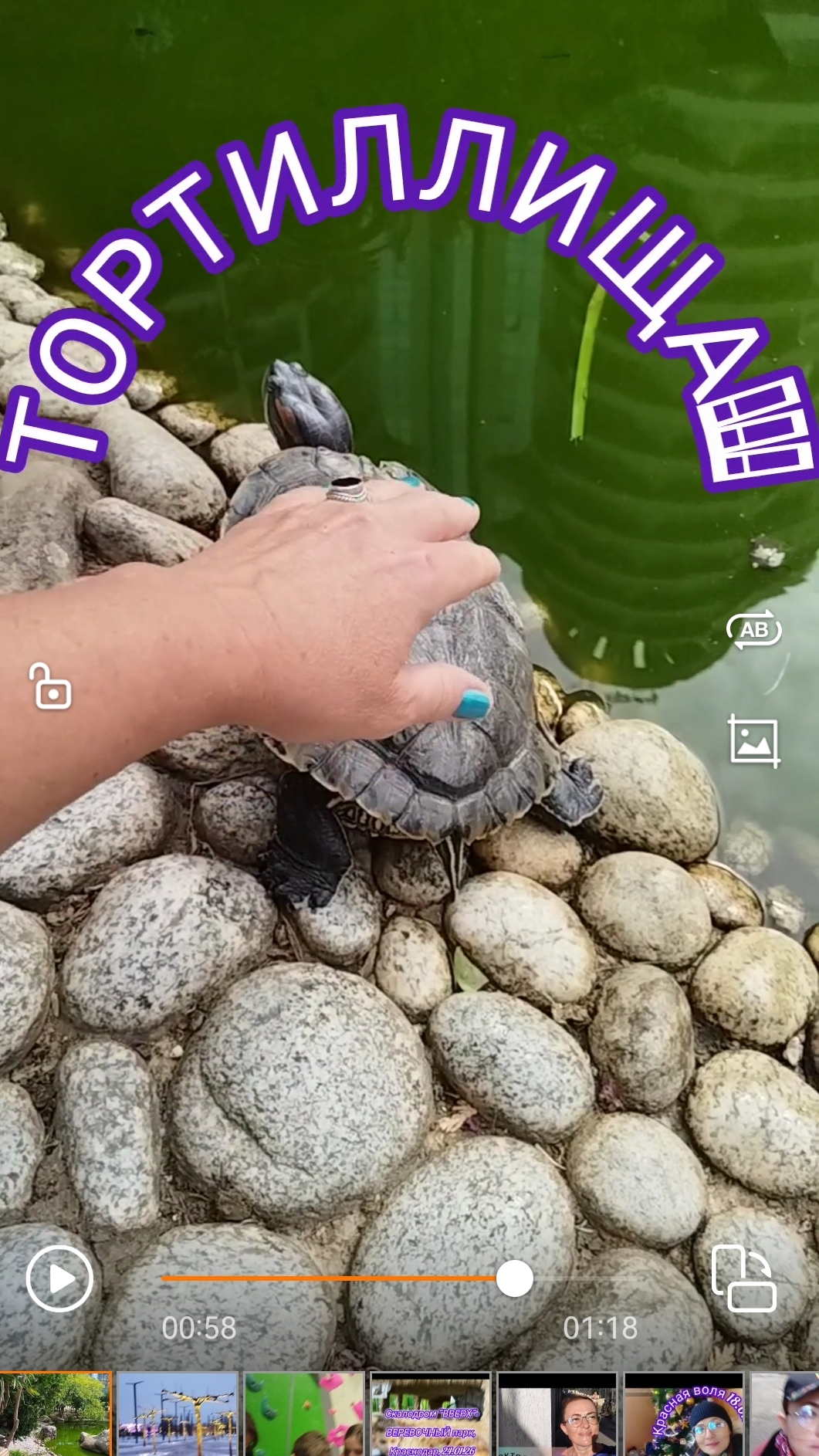This screenshot has width=819, height=1456.
Task: Capture a frame from the video
Action: [754, 740]
